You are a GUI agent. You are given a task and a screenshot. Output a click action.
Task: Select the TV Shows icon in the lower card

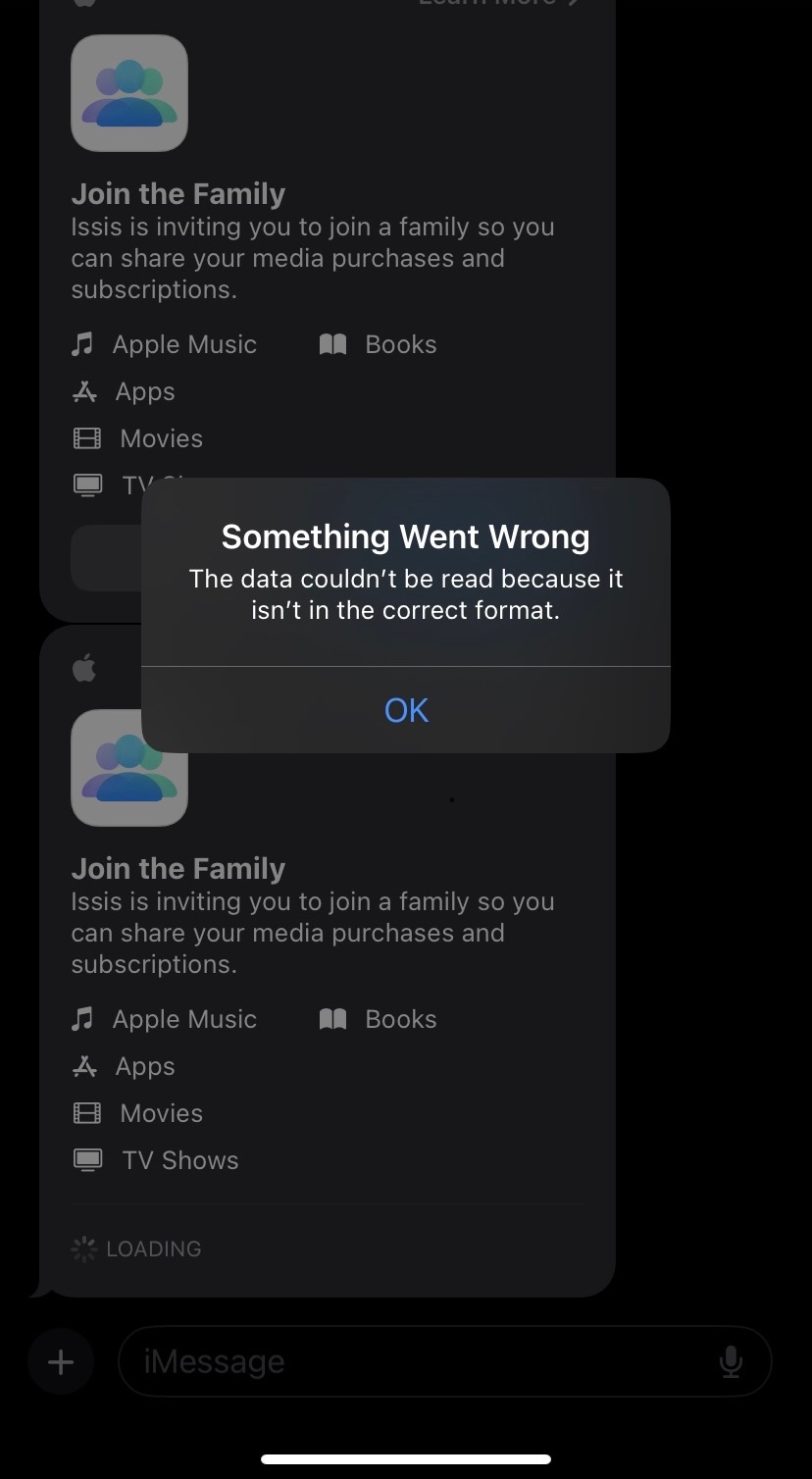pos(86,1159)
